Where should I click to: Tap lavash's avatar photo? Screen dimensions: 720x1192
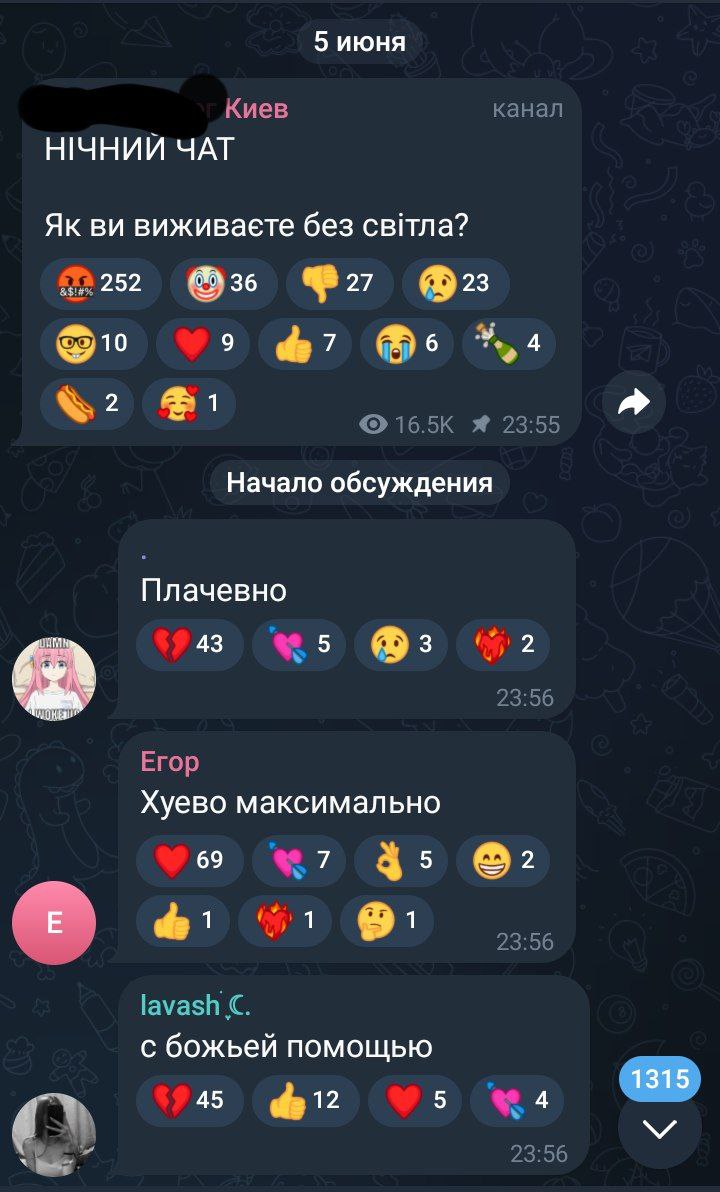click(x=54, y=1134)
